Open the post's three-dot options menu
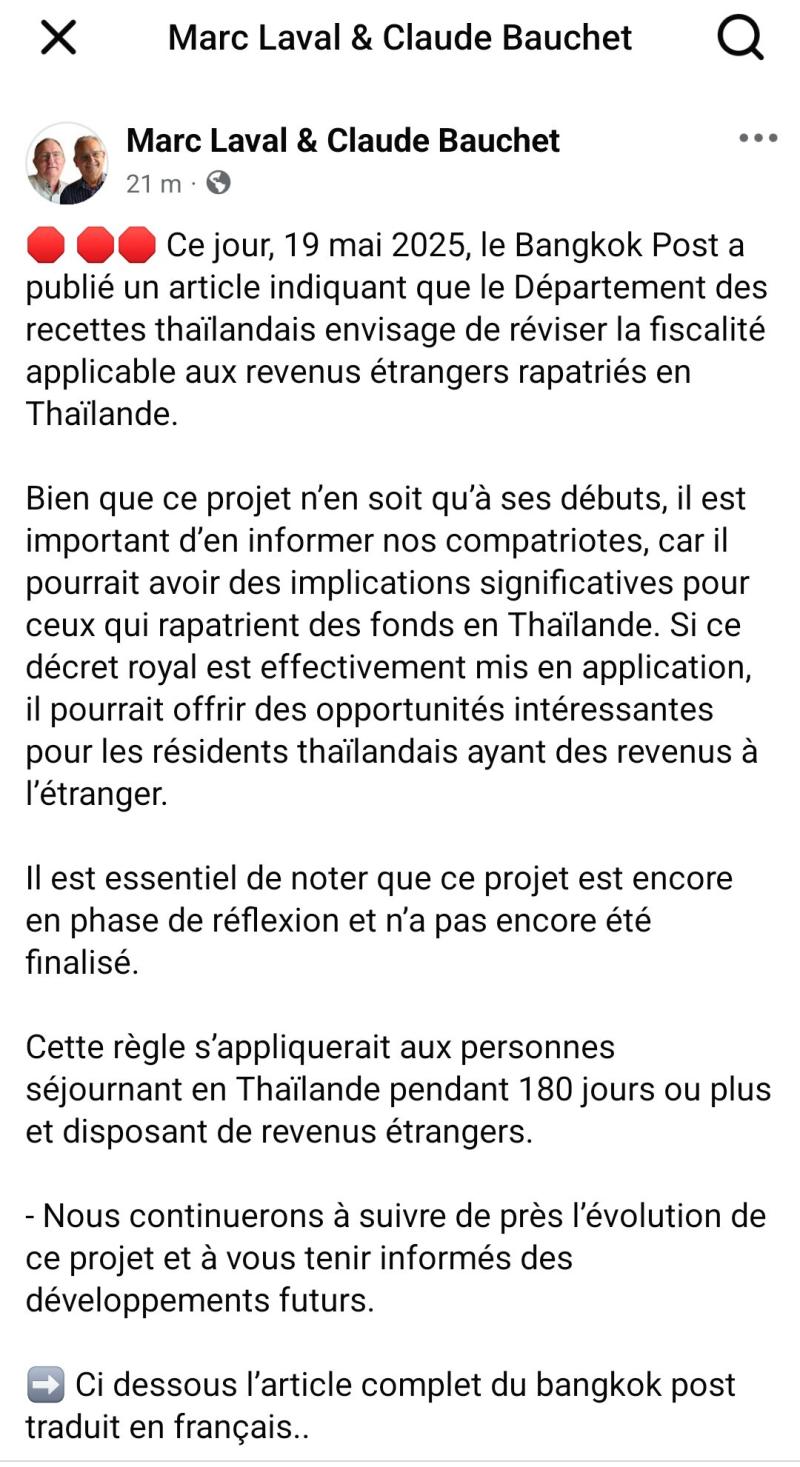 [758, 139]
